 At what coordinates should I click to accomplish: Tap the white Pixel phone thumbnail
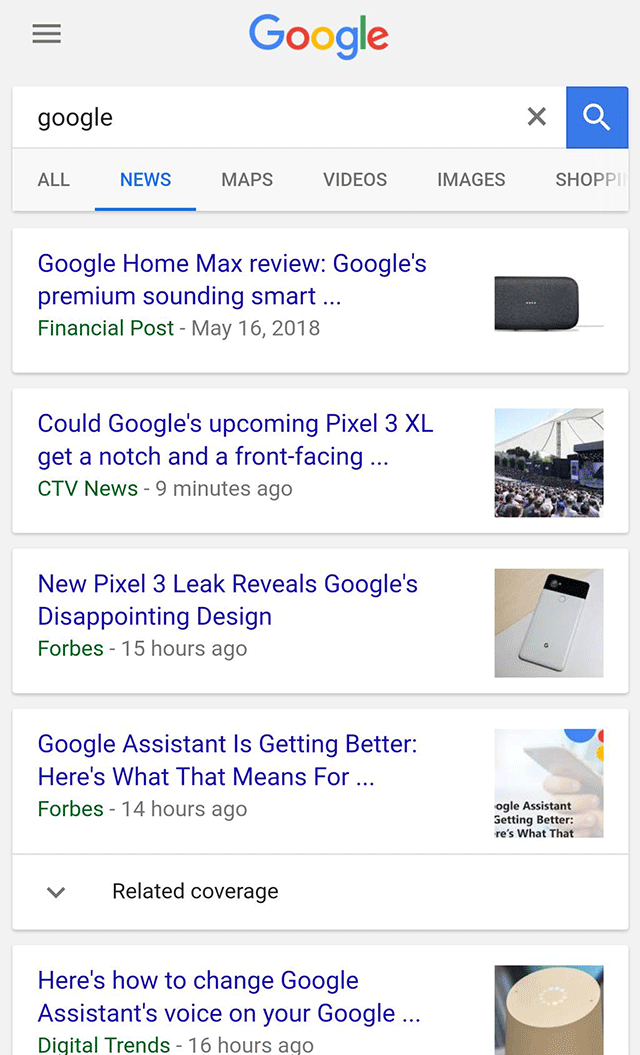(549, 623)
